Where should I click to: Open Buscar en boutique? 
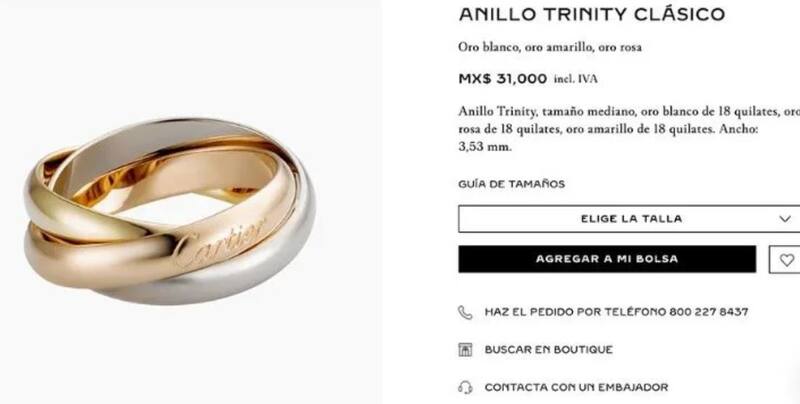(x=548, y=350)
